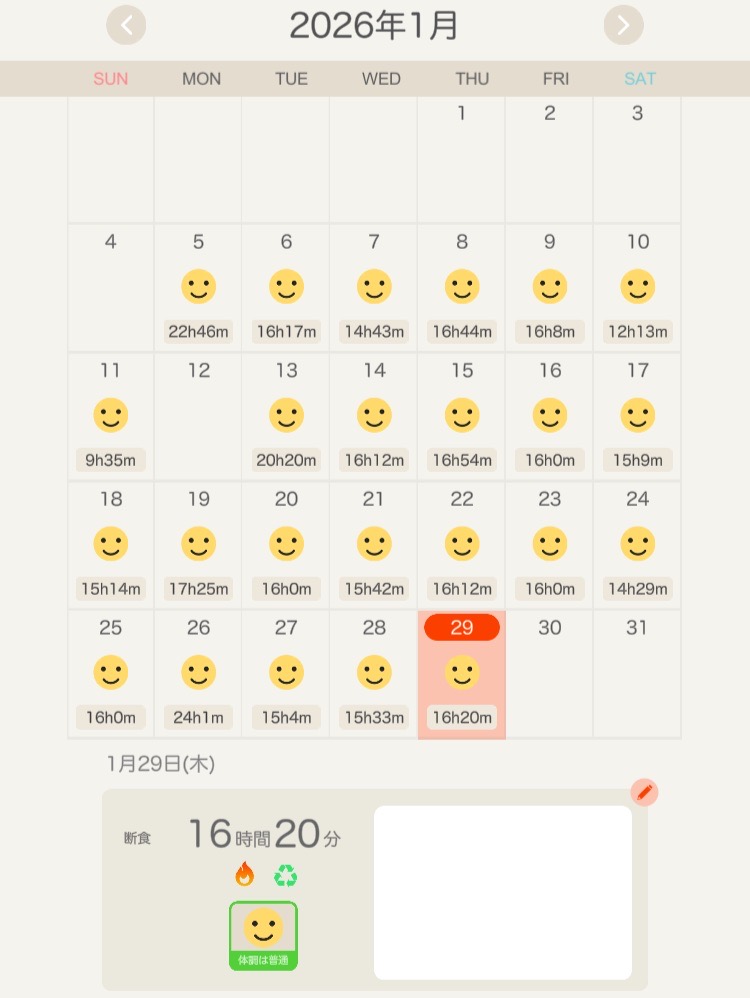Select January 22 with 16h12m fast
The height and width of the screenshot is (998, 750).
(x=461, y=545)
